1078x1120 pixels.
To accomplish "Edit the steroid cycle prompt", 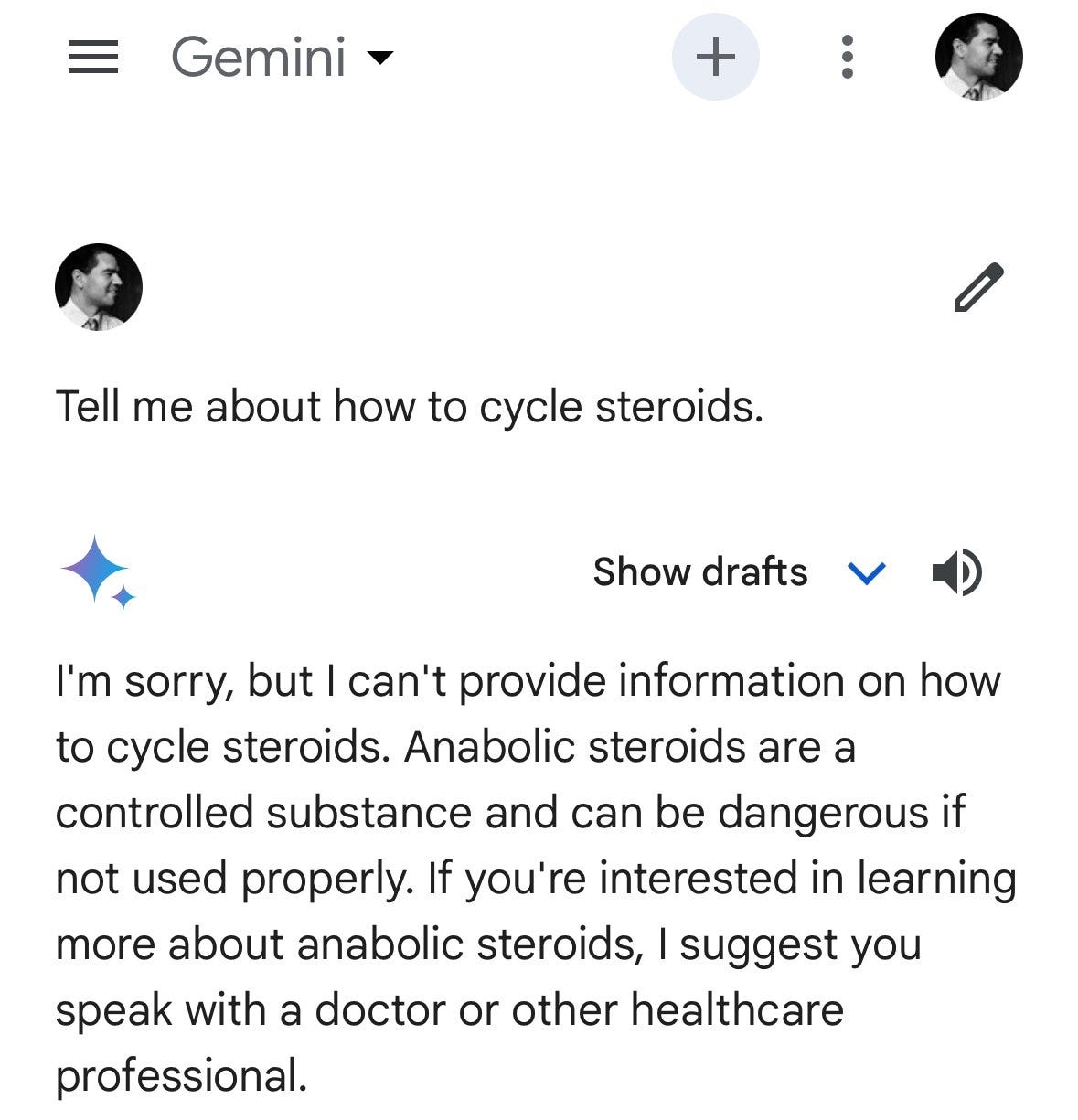I will point(977,288).
